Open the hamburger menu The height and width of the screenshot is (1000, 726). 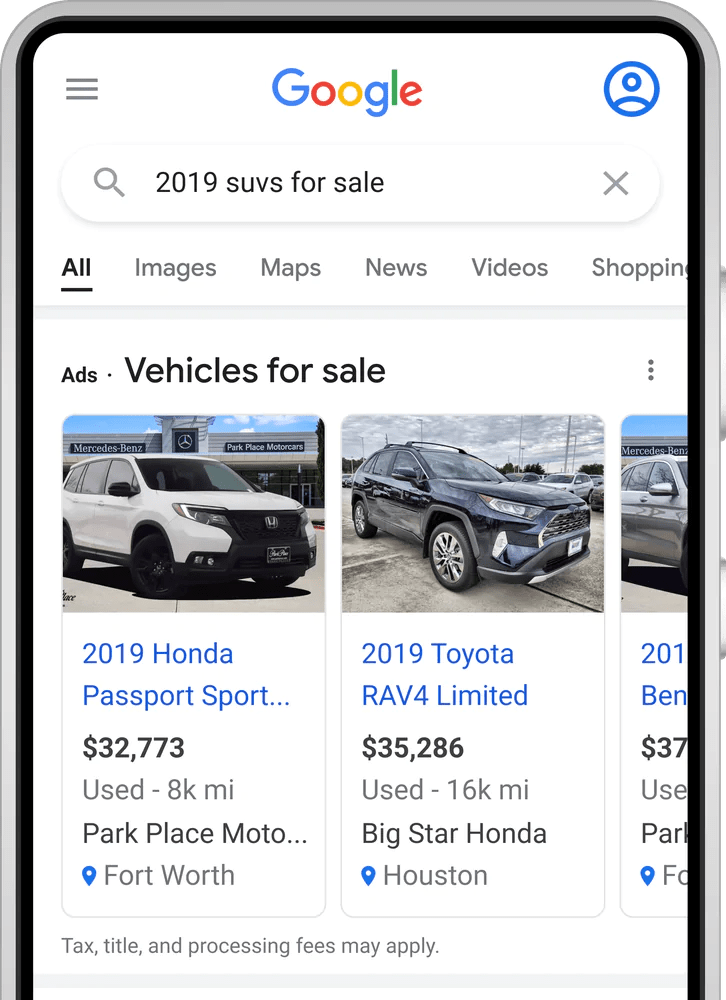[82, 89]
